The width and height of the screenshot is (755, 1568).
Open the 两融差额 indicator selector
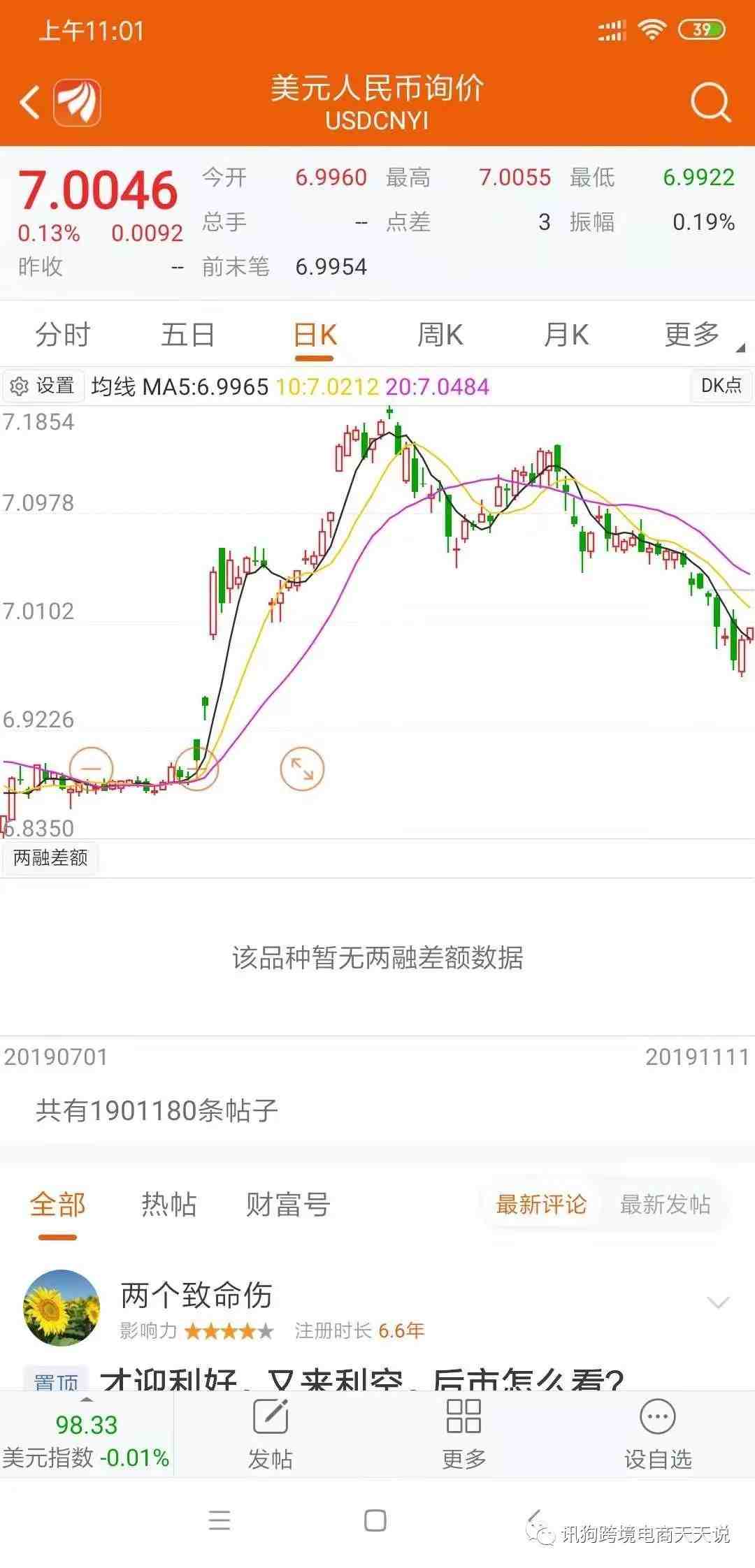click(50, 857)
